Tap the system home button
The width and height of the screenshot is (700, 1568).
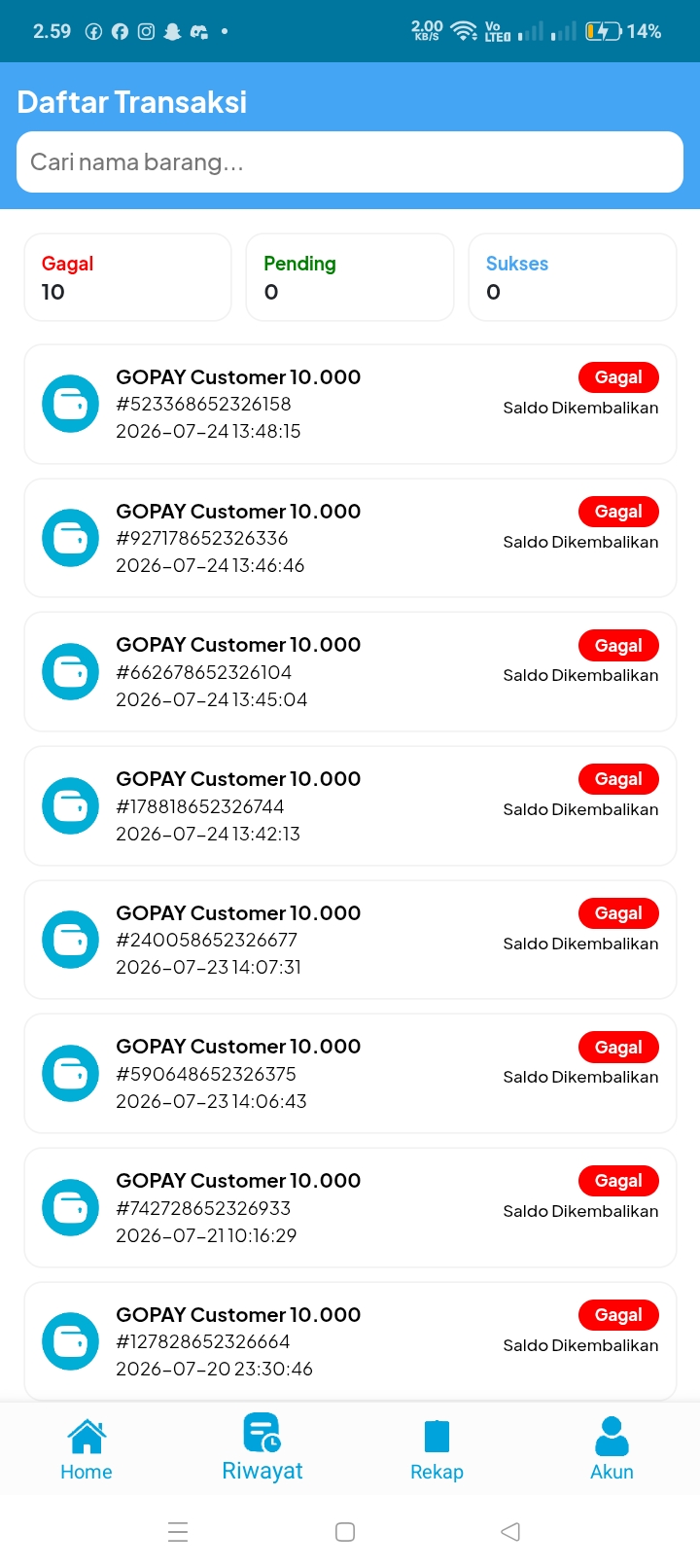(345, 1532)
